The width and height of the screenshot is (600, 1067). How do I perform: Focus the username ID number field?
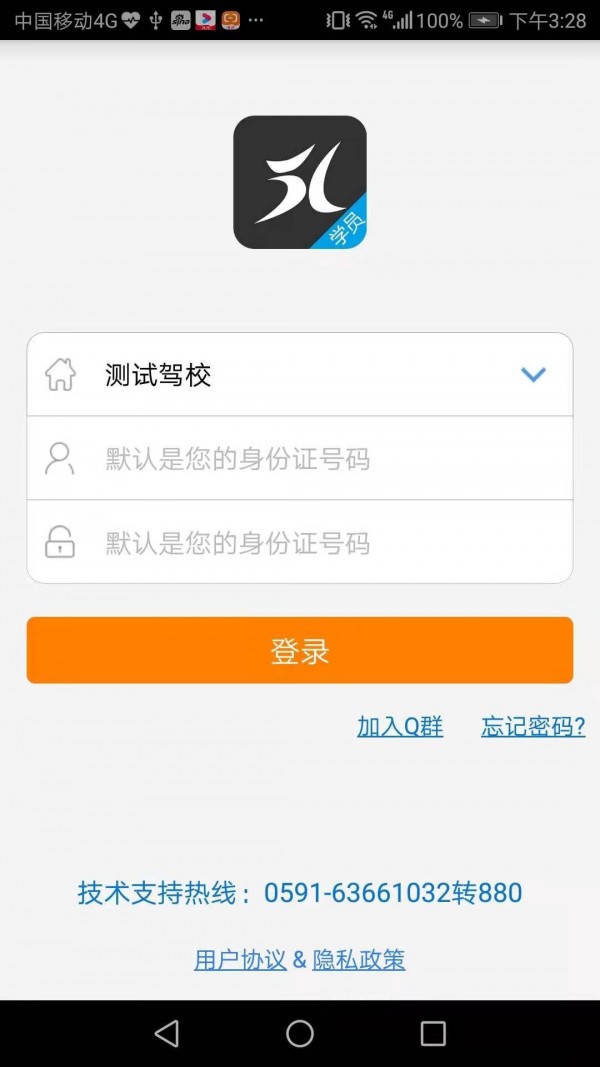tap(300, 459)
